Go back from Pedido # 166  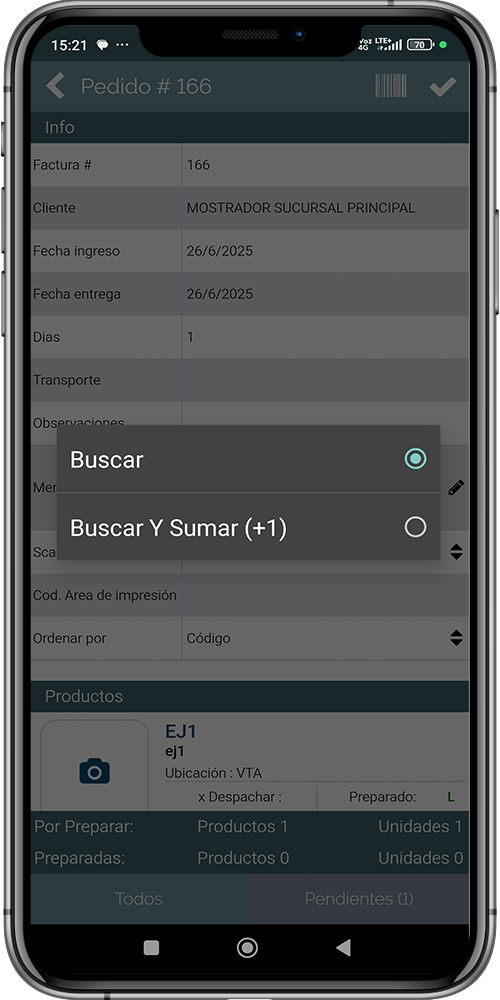55,86
